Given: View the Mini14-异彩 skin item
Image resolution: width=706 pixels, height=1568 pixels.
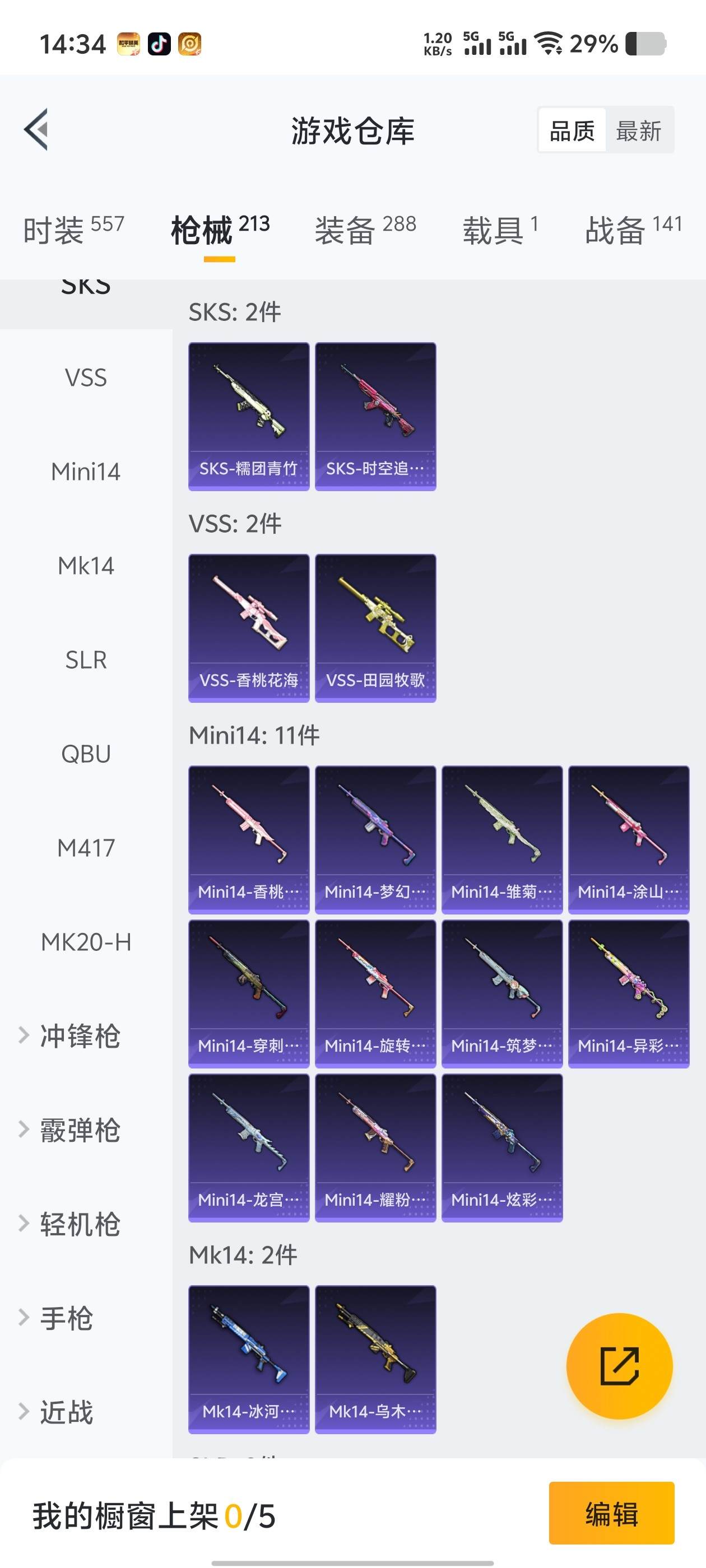Looking at the screenshot, I should [x=628, y=993].
